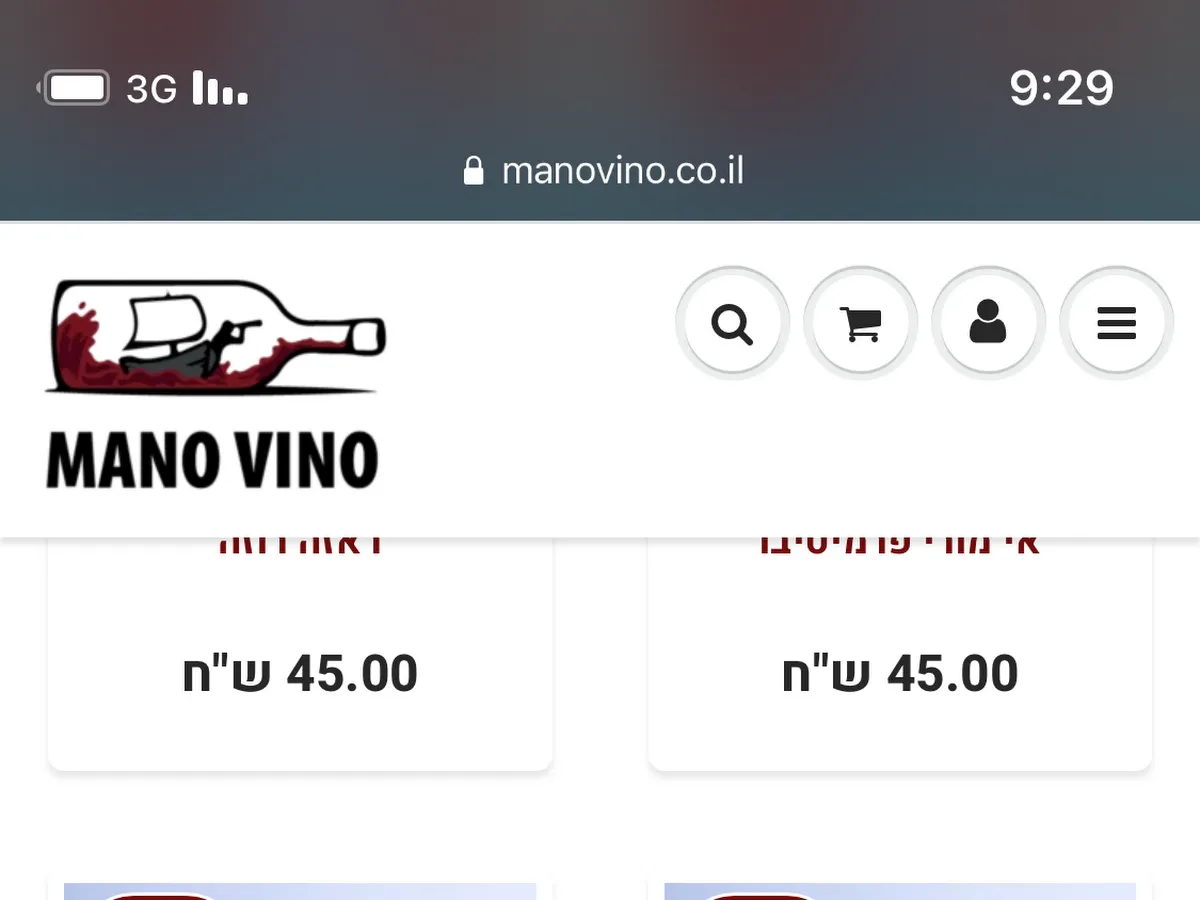
Task: Tap the manovino.co.il address bar
Action: point(605,170)
